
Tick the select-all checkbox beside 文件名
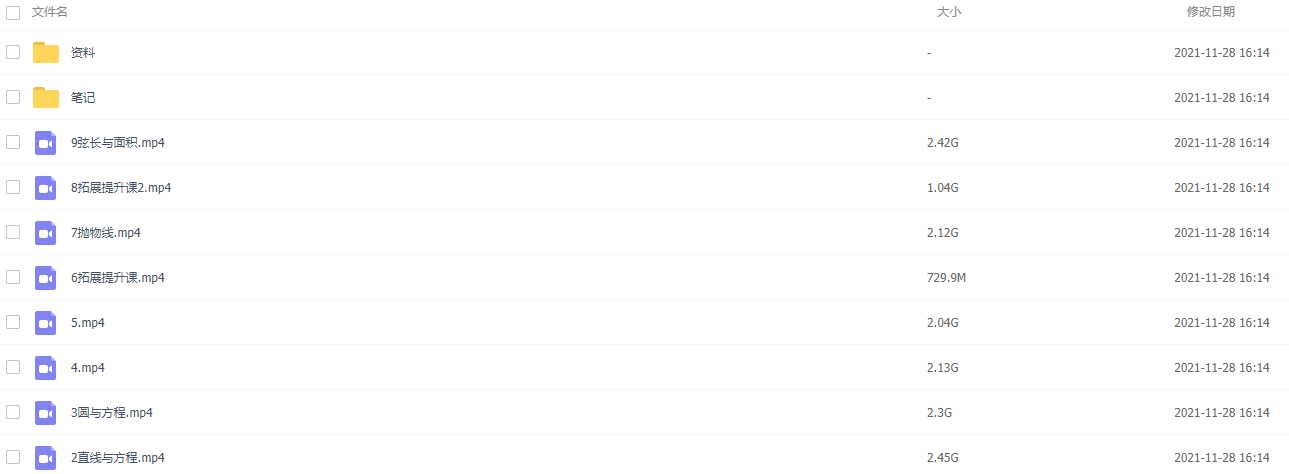tap(13, 12)
